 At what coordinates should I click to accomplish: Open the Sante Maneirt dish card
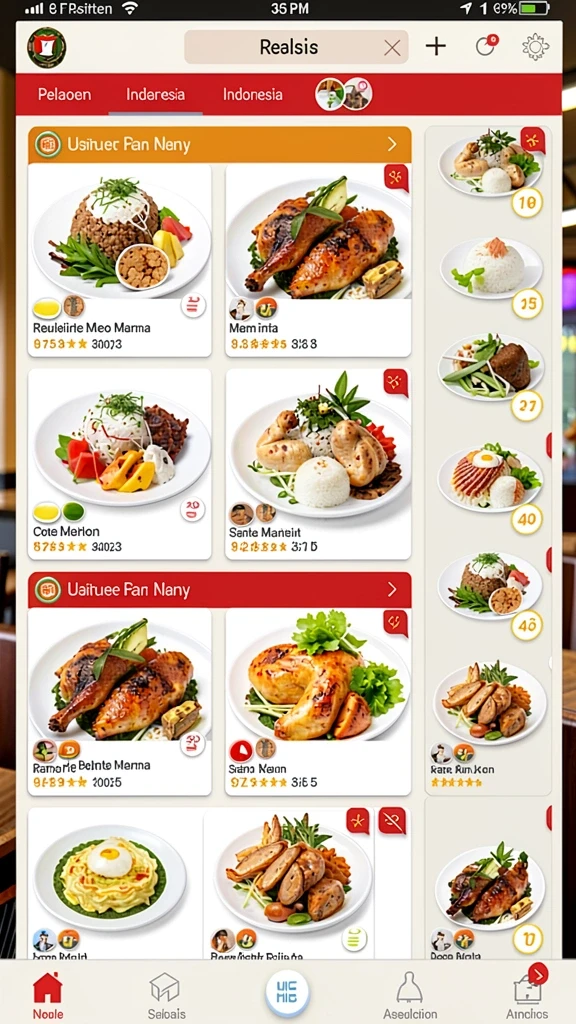318,464
